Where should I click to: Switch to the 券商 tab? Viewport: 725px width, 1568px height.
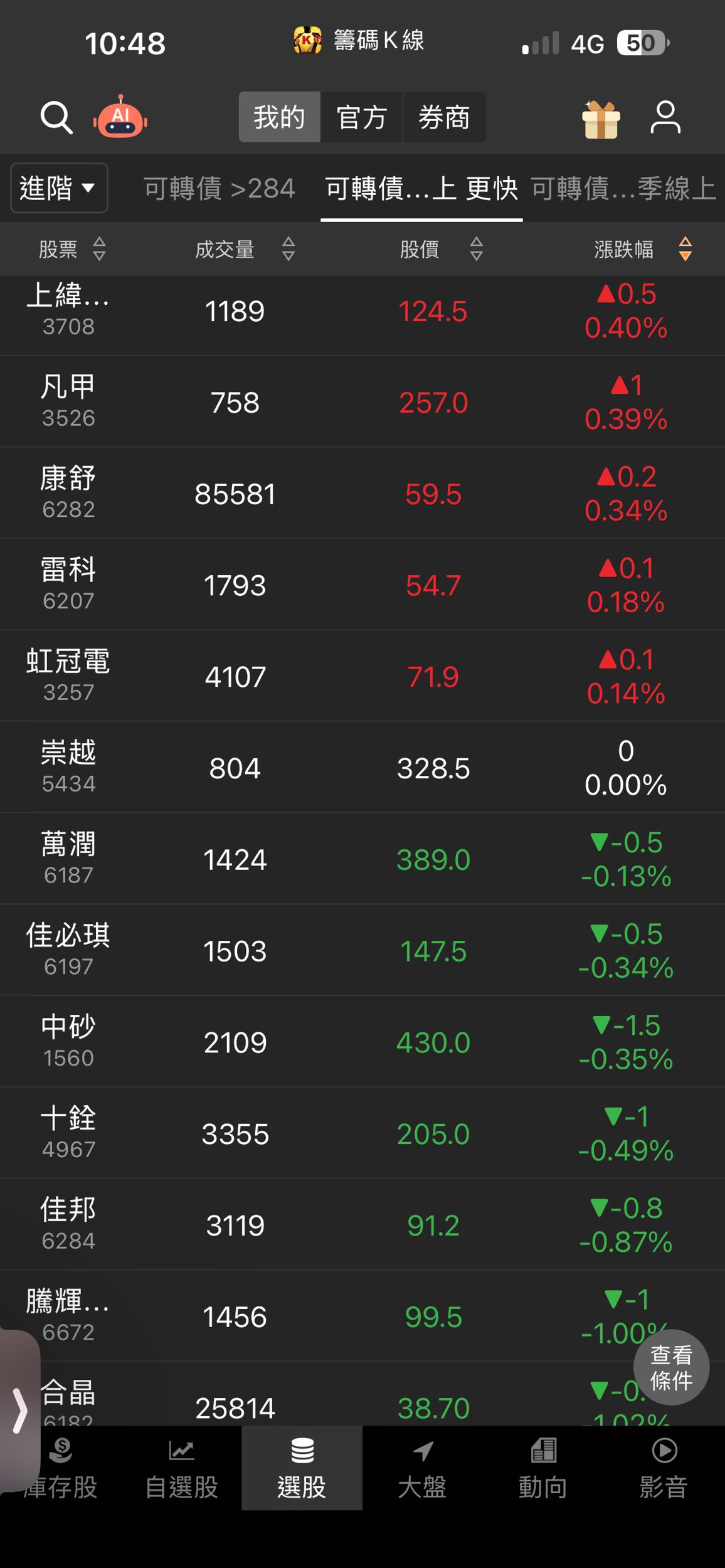click(443, 117)
